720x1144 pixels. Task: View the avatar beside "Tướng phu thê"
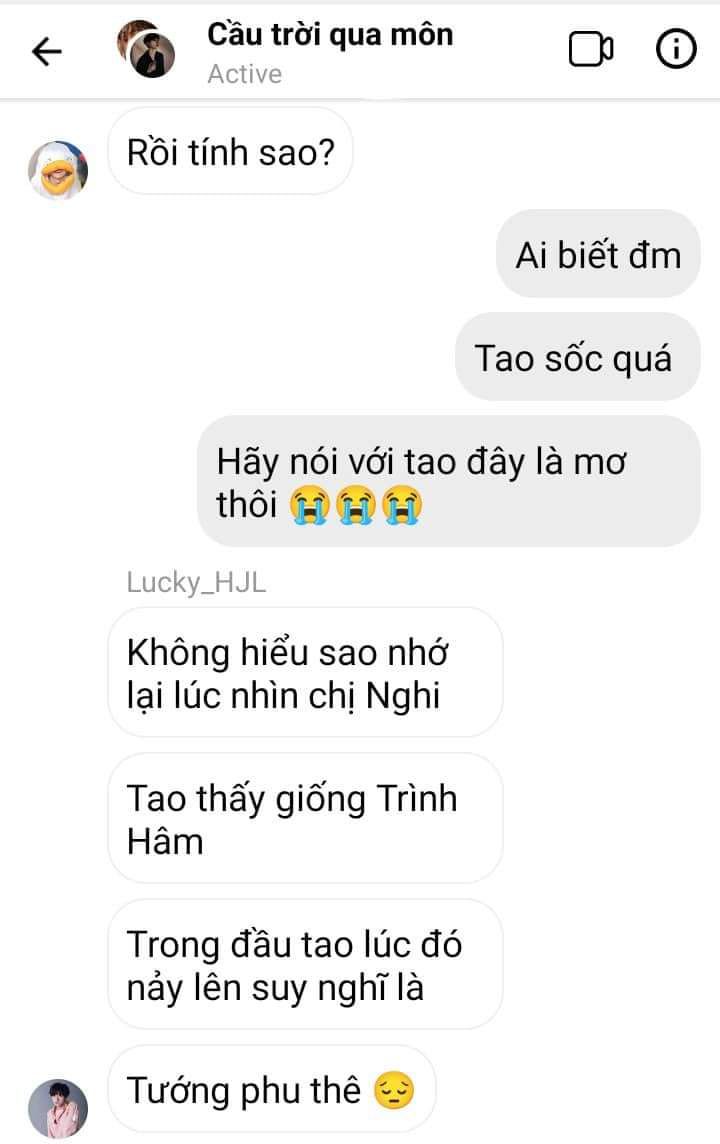point(58,1108)
